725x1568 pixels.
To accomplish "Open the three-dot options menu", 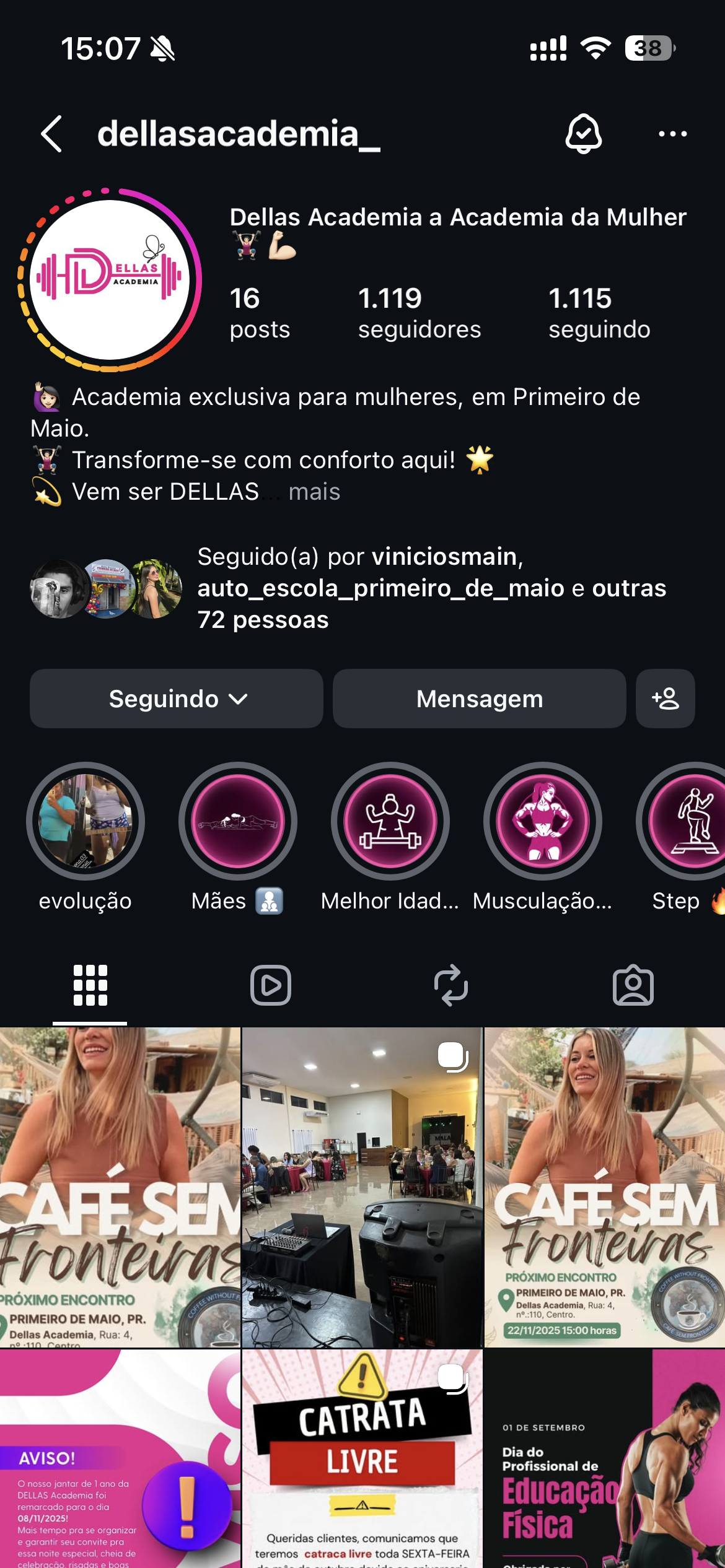I will tap(672, 133).
